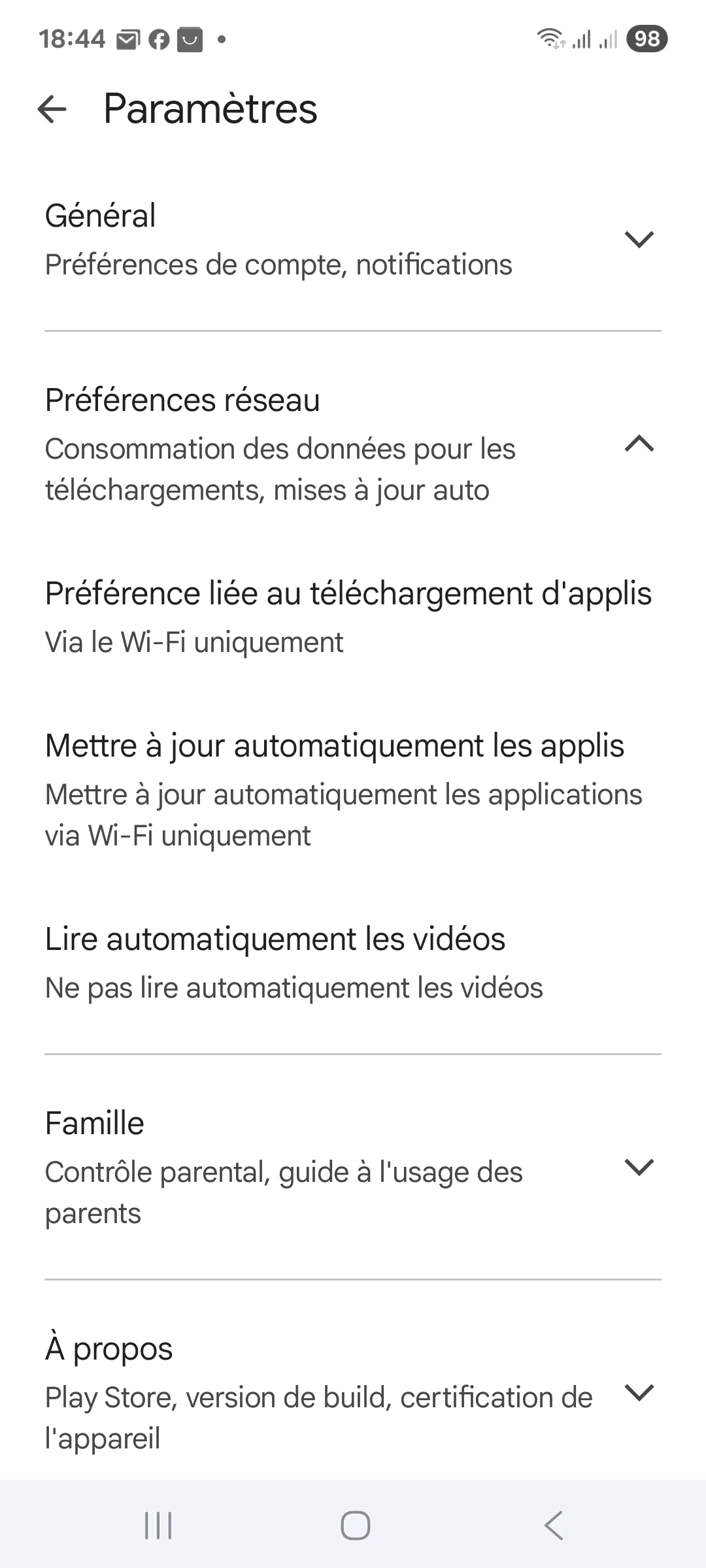Open Préférence liée au téléchargement d'applis
Image resolution: width=706 pixels, height=1568 pixels.
[x=348, y=614]
